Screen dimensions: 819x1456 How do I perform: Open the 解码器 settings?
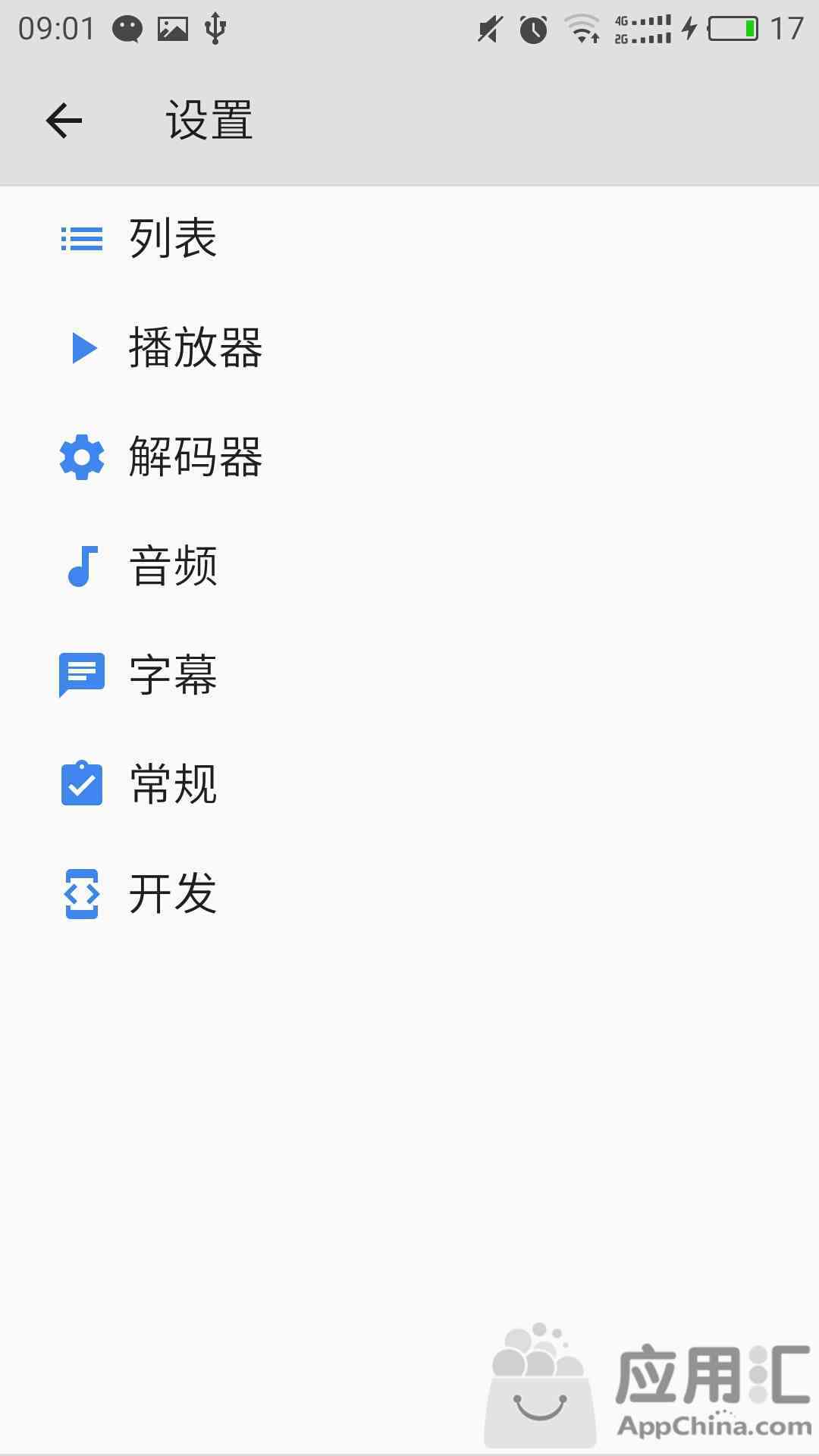tap(409, 457)
